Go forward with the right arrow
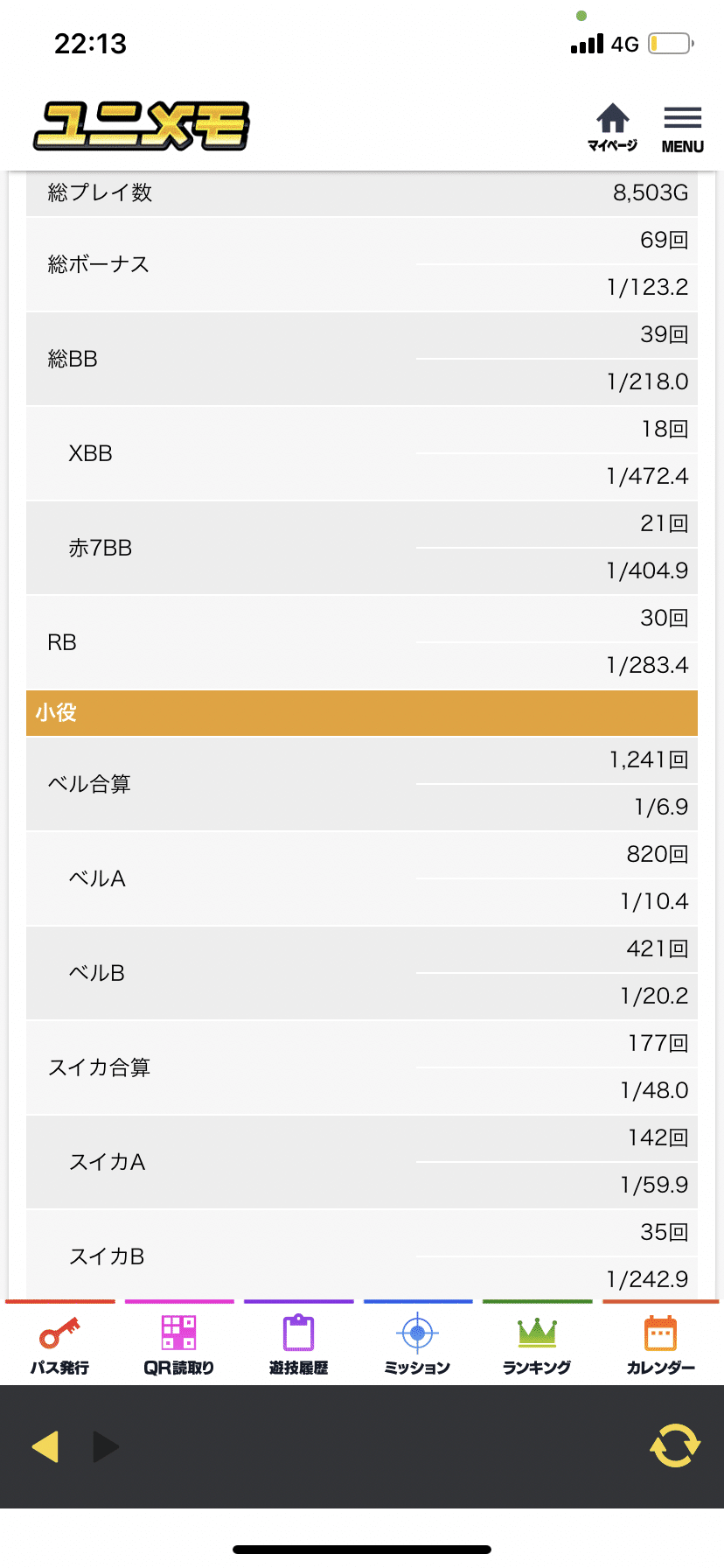The image size is (724, 1568). 106,1446
